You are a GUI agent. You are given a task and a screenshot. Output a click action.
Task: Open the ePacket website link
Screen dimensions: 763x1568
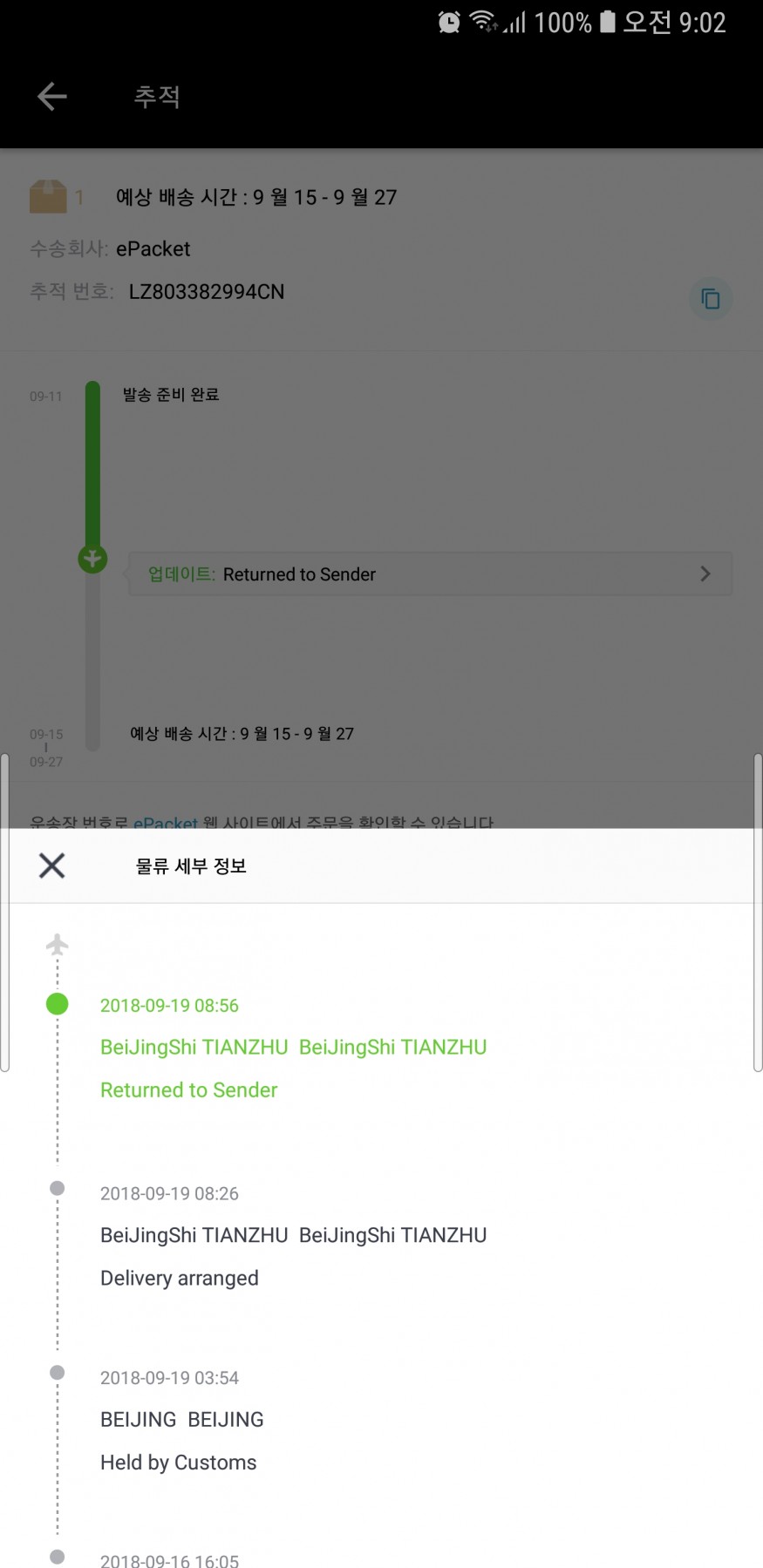point(166,822)
